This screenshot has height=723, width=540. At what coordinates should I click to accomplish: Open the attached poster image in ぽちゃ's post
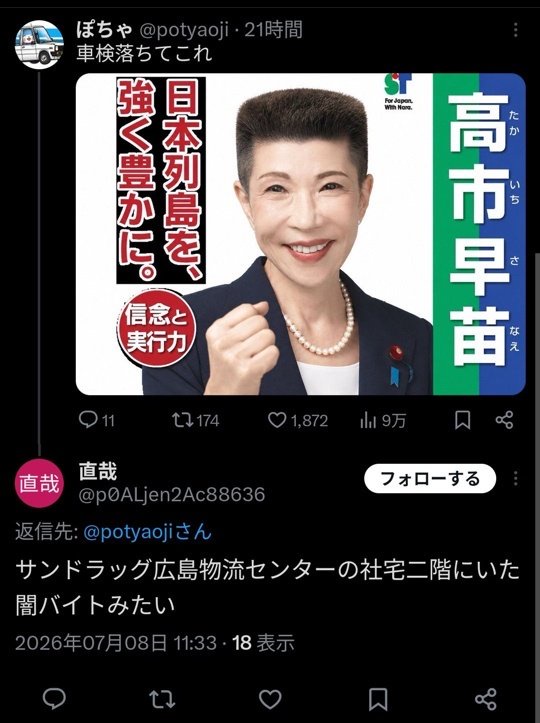301,234
